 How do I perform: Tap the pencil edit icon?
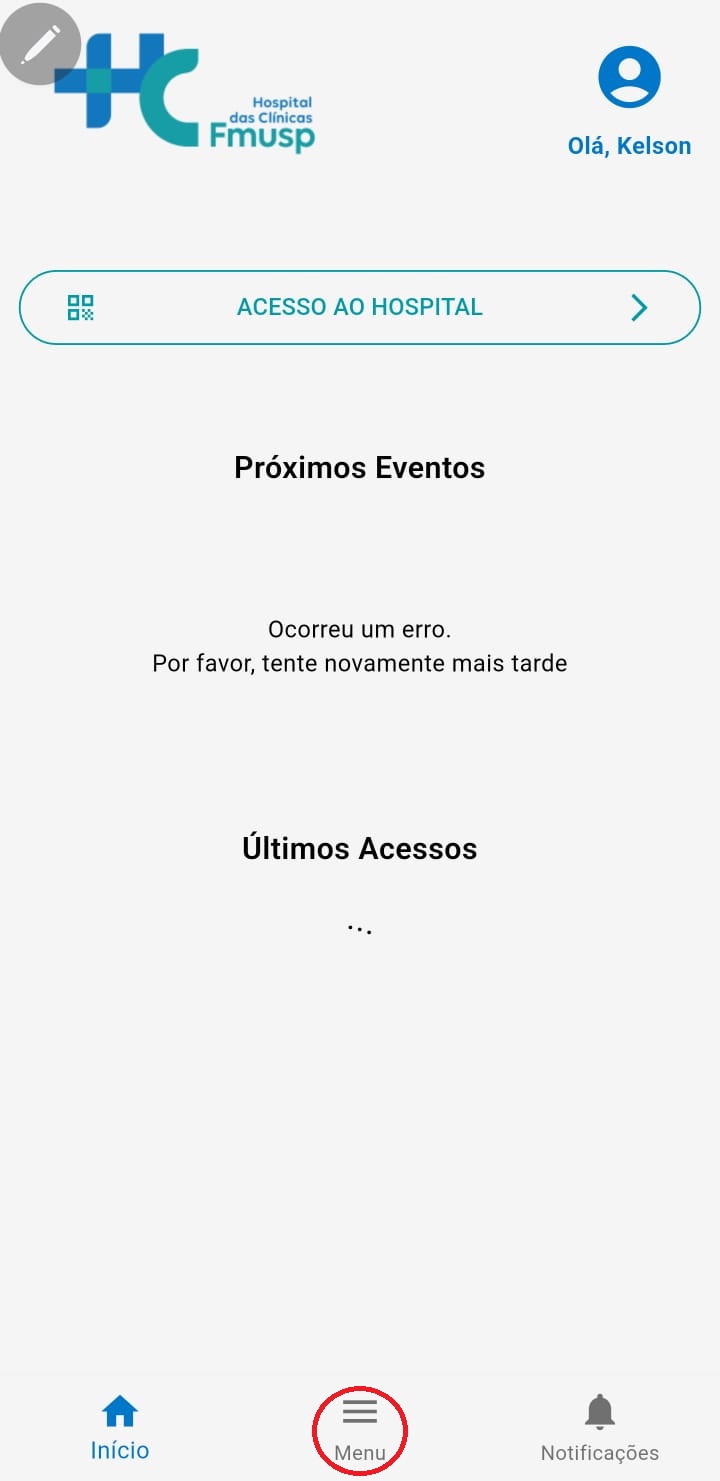[40, 43]
